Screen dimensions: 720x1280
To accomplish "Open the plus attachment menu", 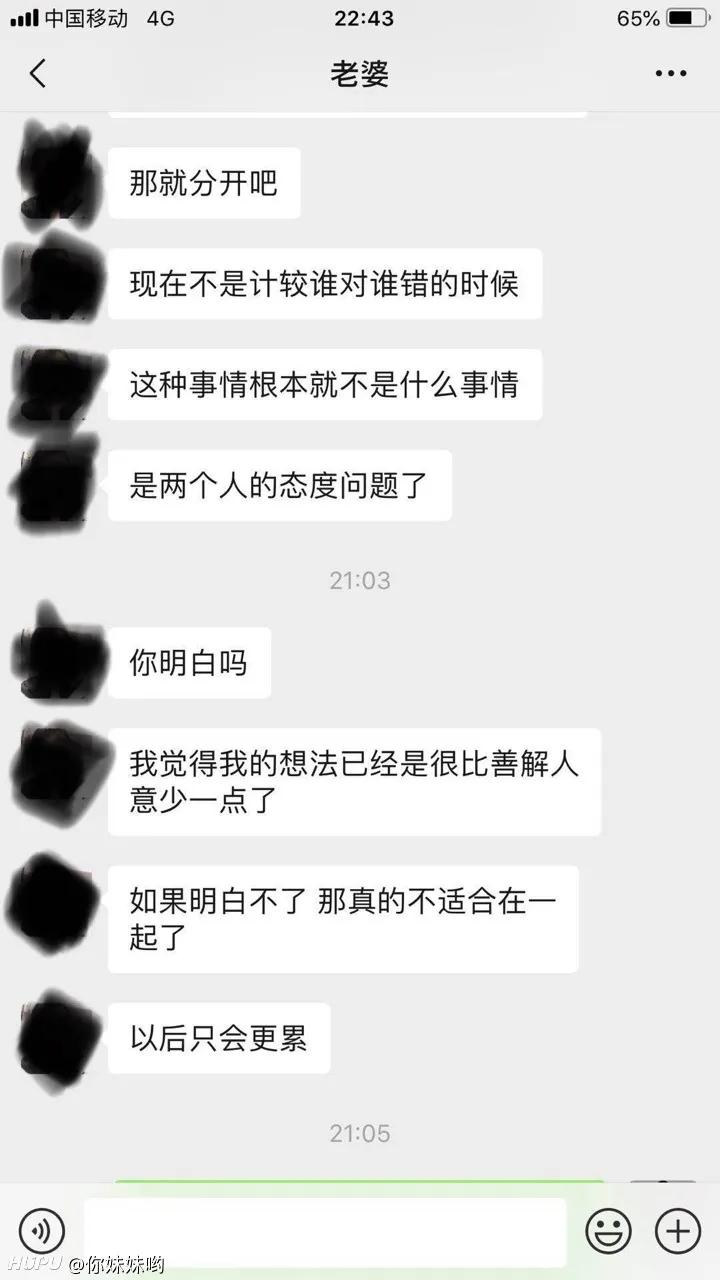I will tap(677, 1230).
